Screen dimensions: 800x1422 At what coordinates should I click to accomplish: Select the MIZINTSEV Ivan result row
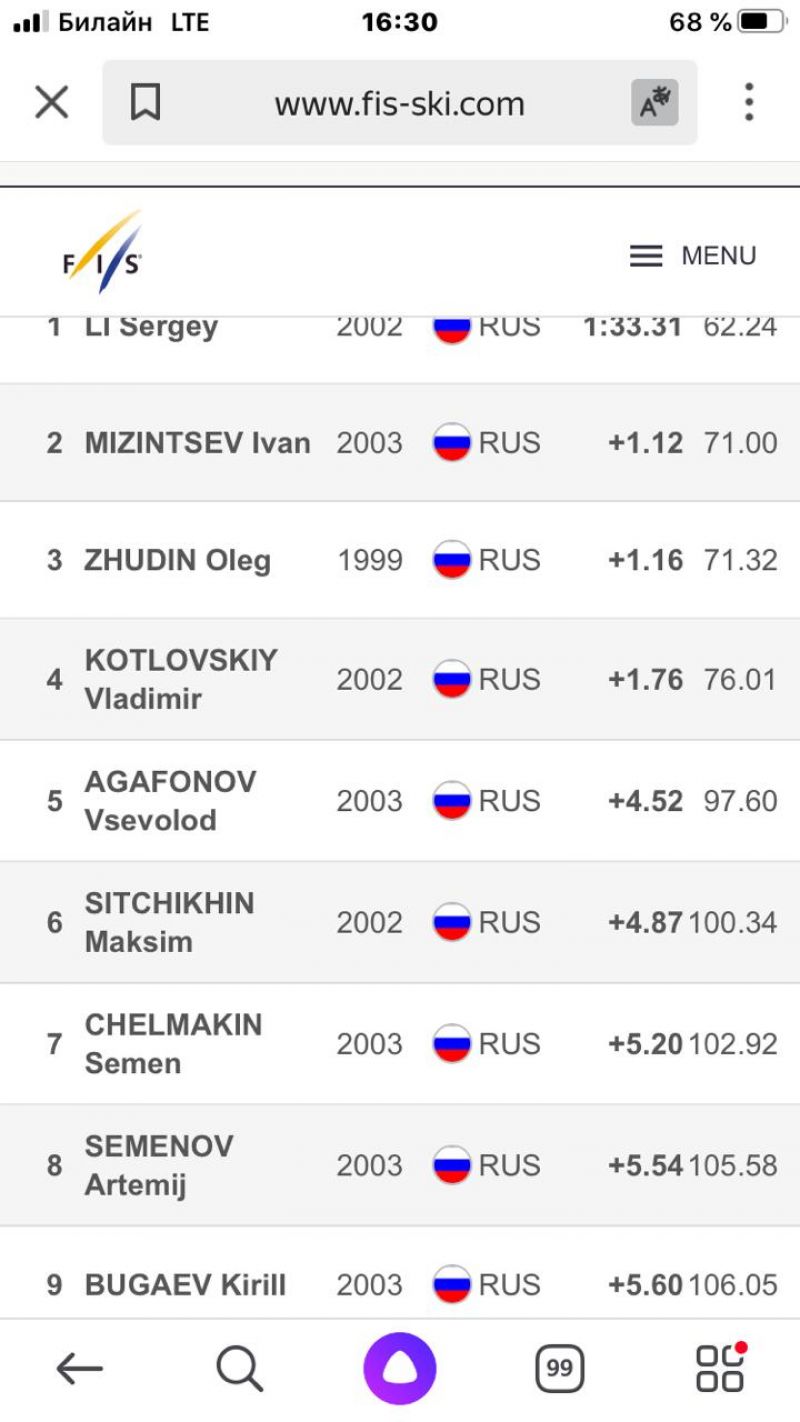point(197,443)
